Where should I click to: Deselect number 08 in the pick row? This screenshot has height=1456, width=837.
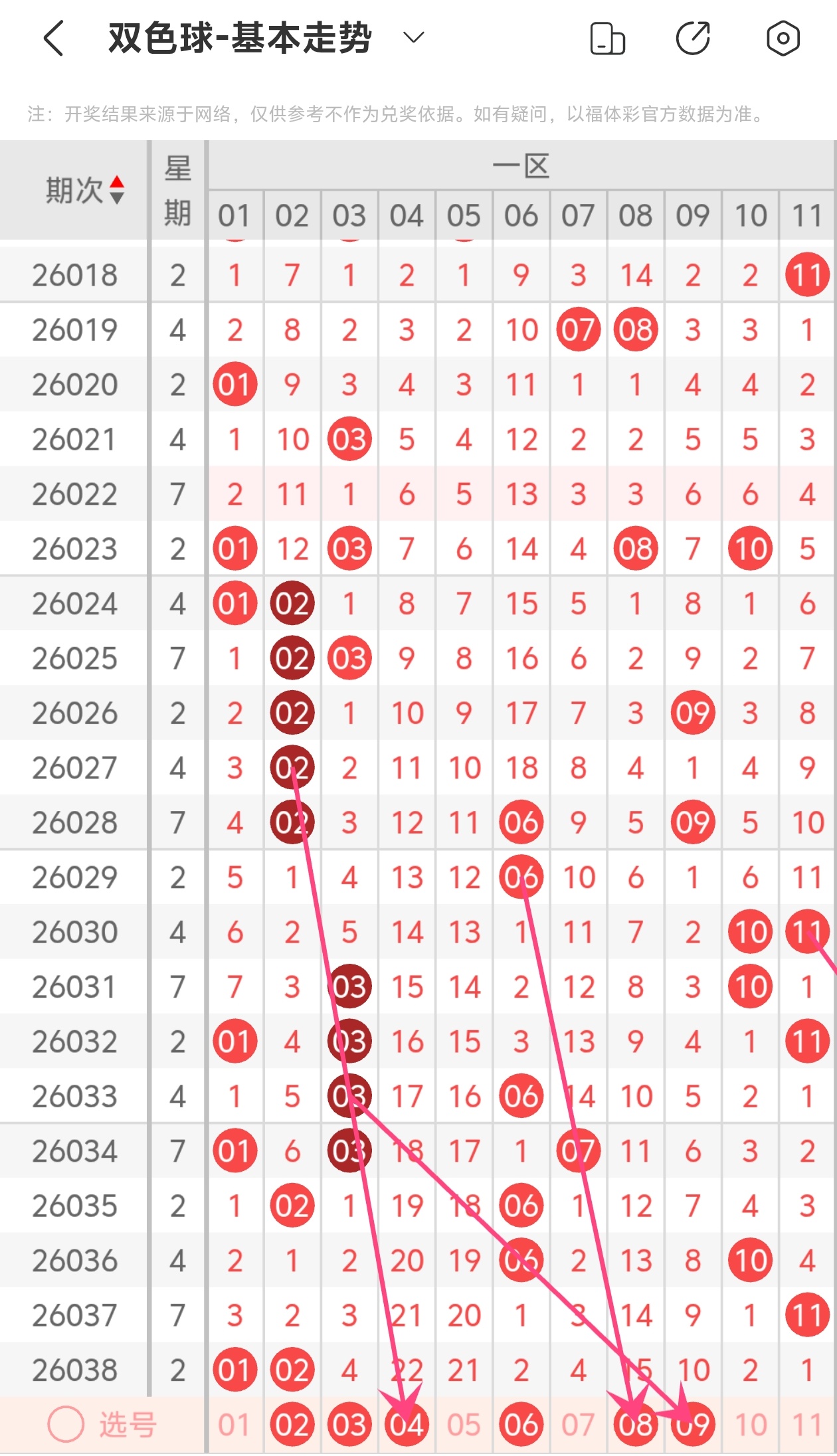(635, 1424)
